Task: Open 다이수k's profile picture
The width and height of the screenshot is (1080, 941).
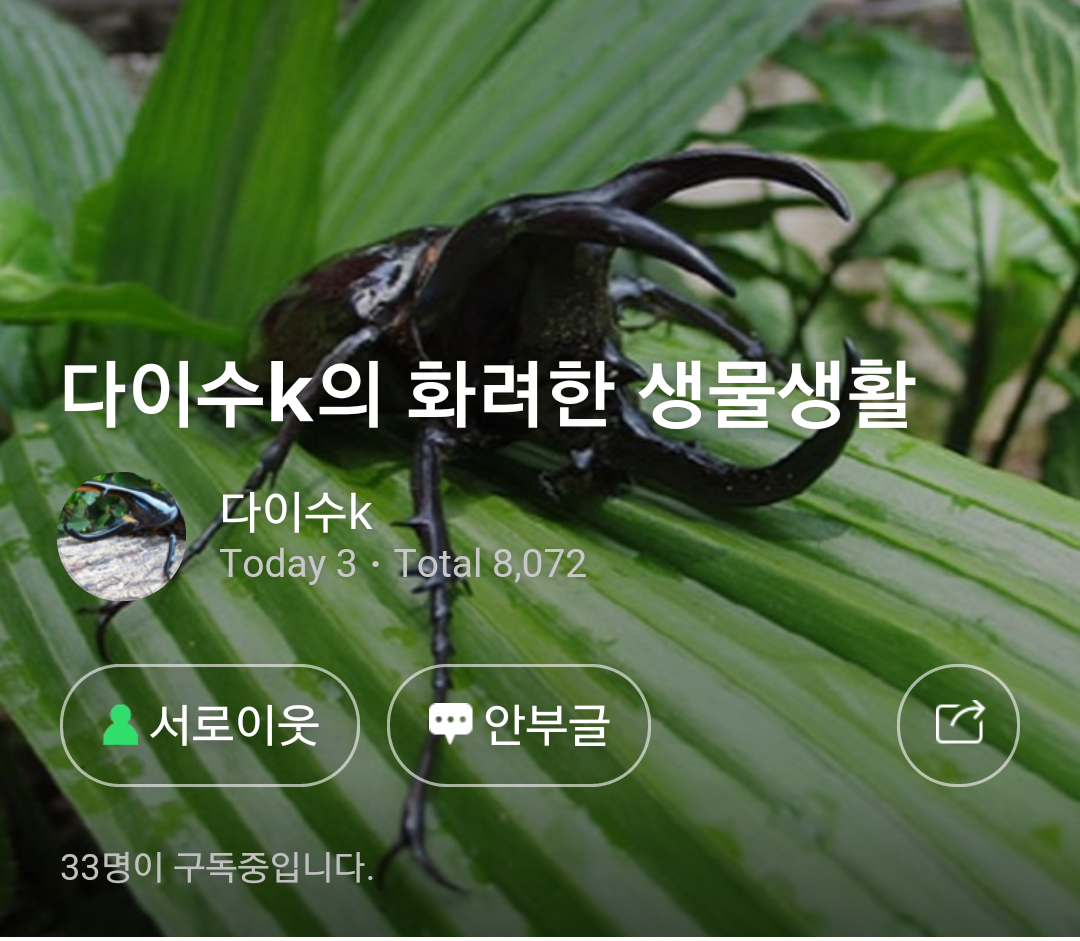Action: pyautogui.click(x=121, y=537)
